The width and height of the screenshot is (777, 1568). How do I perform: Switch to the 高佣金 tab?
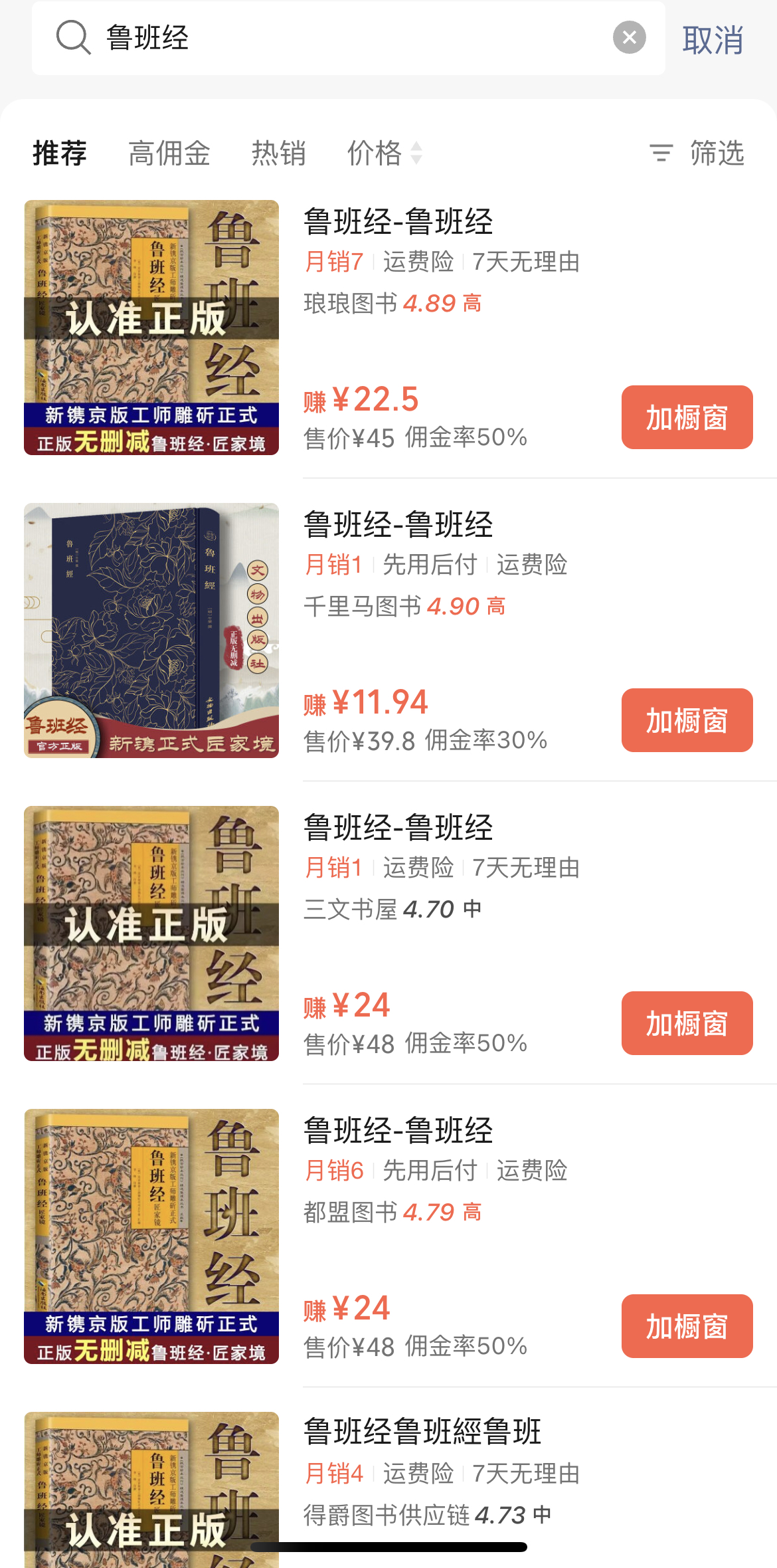[x=169, y=153]
